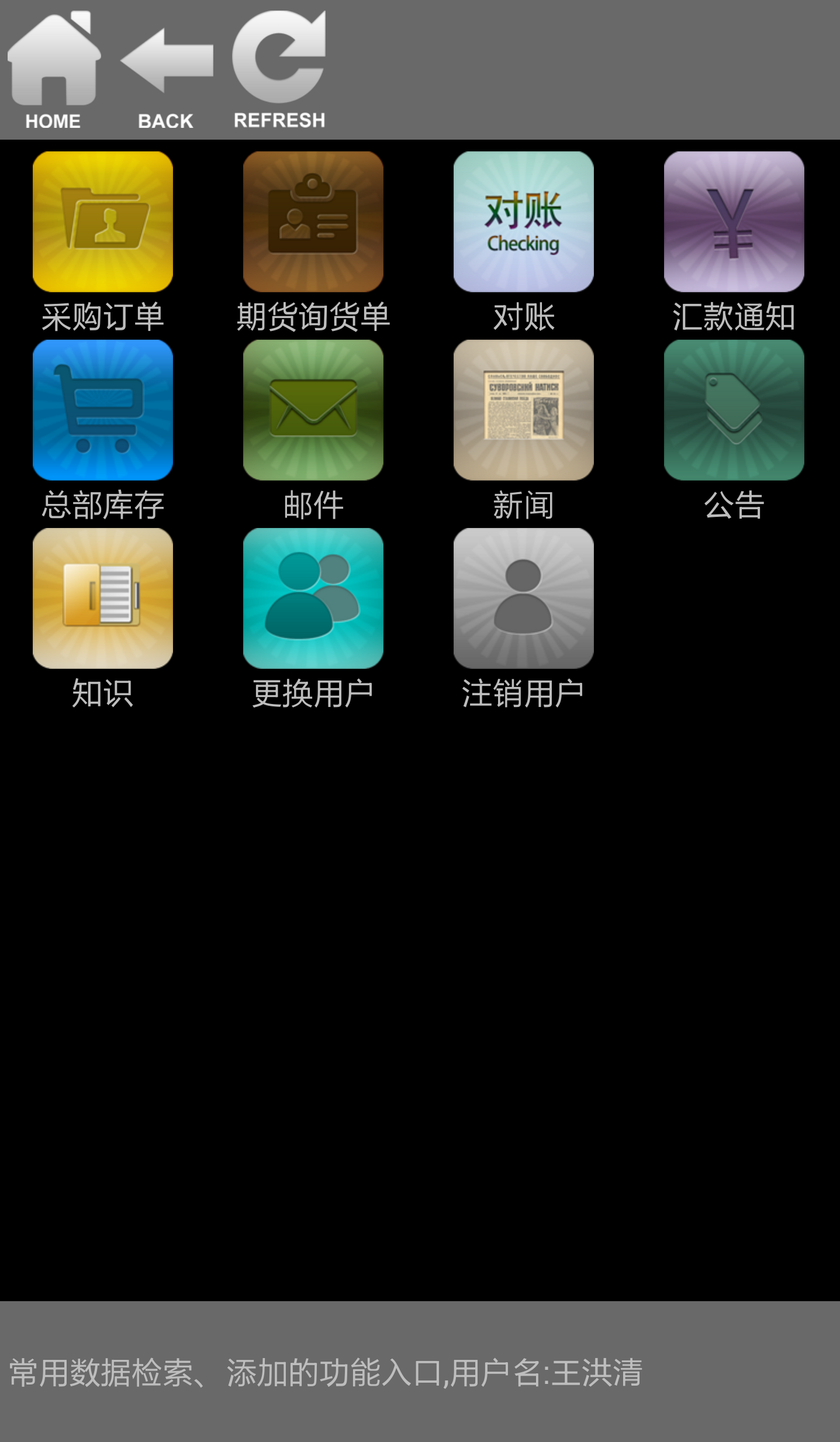Click the Checking reconciliation icon
This screenshot has height=1442, width=840.
523,222
